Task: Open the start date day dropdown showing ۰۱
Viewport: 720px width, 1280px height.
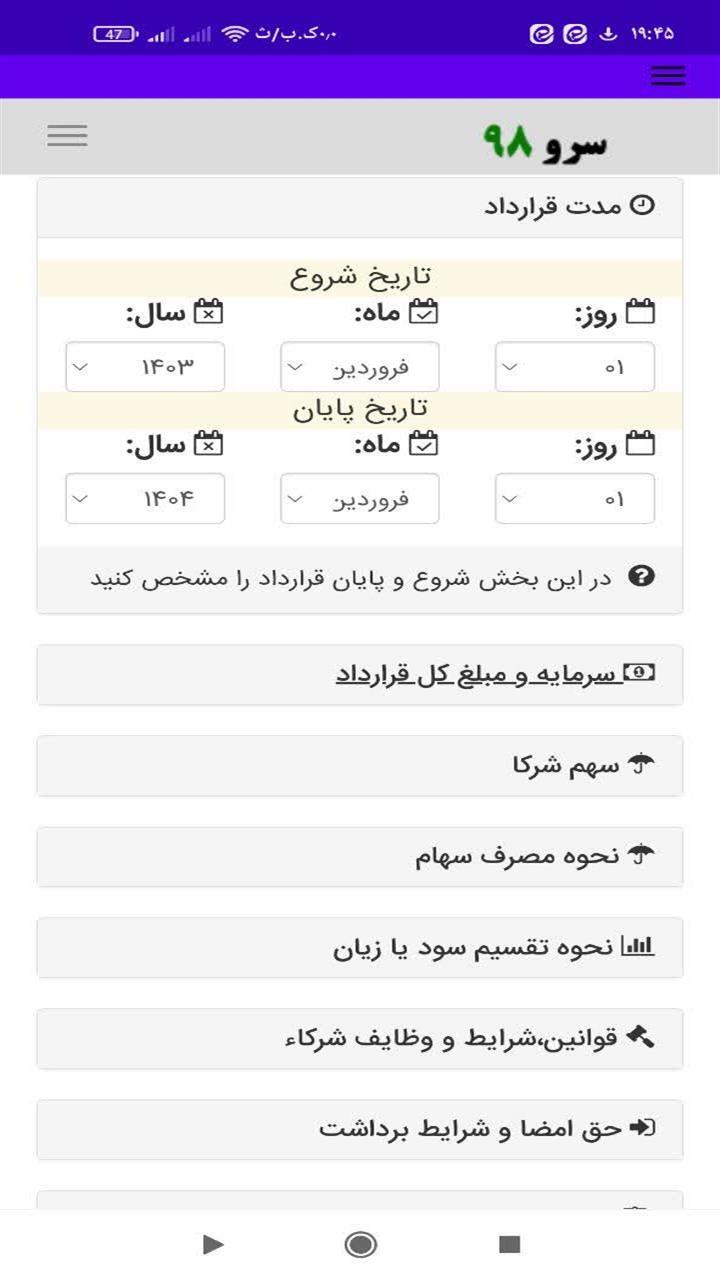Action: click(575, 366)
